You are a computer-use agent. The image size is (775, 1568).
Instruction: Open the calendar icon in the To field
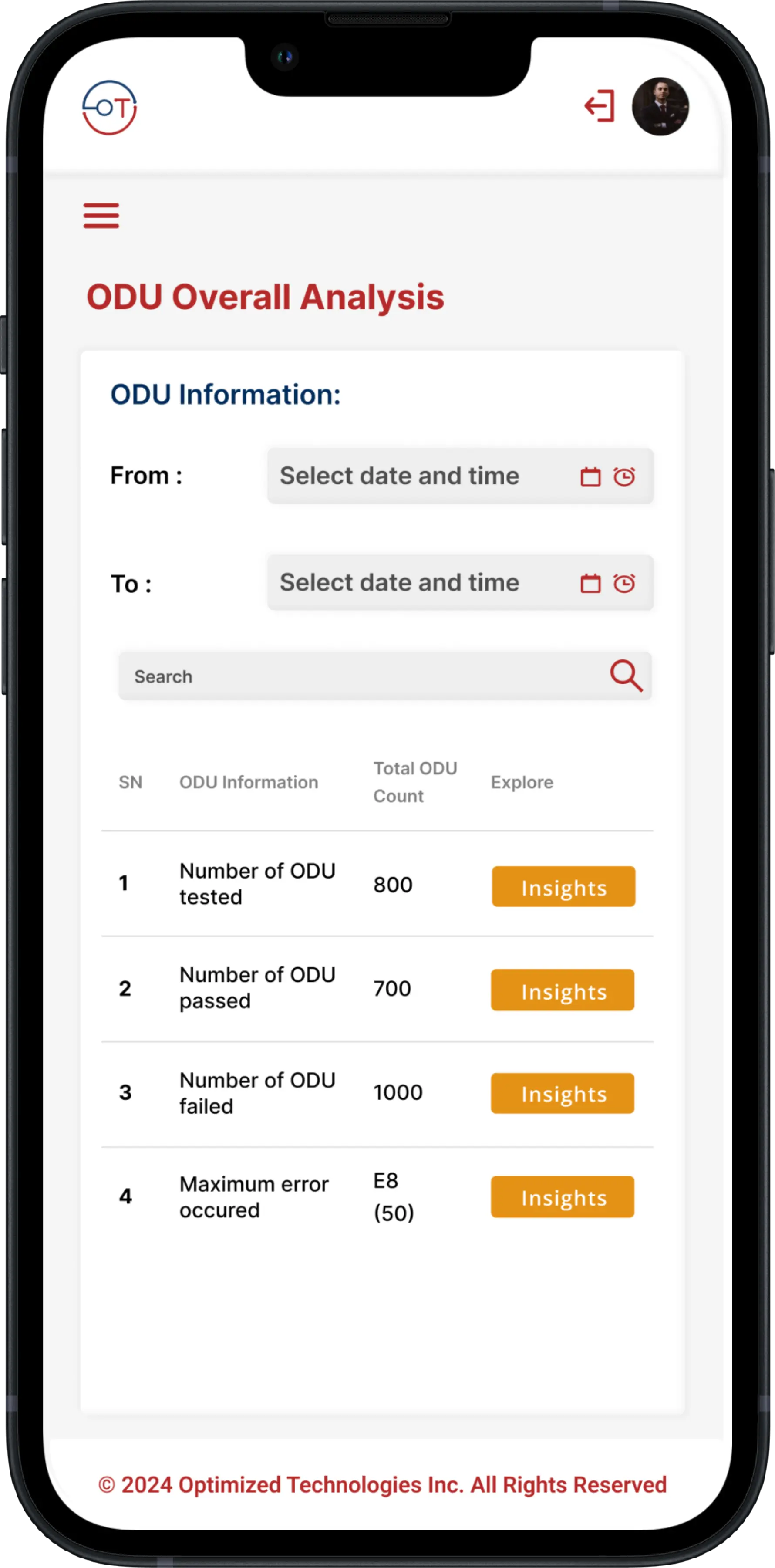point(590,583)
